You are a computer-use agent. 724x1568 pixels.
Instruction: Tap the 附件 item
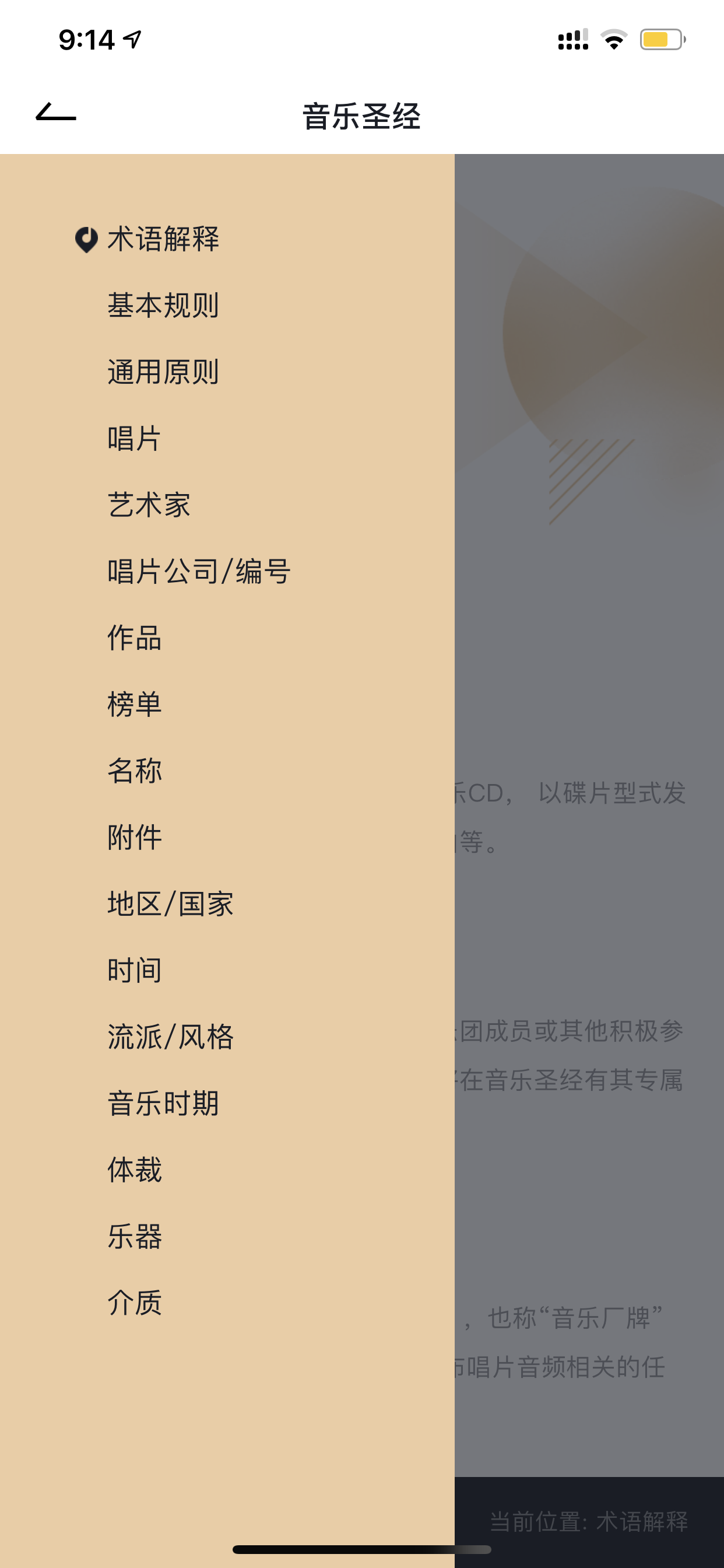click(135, 837)
